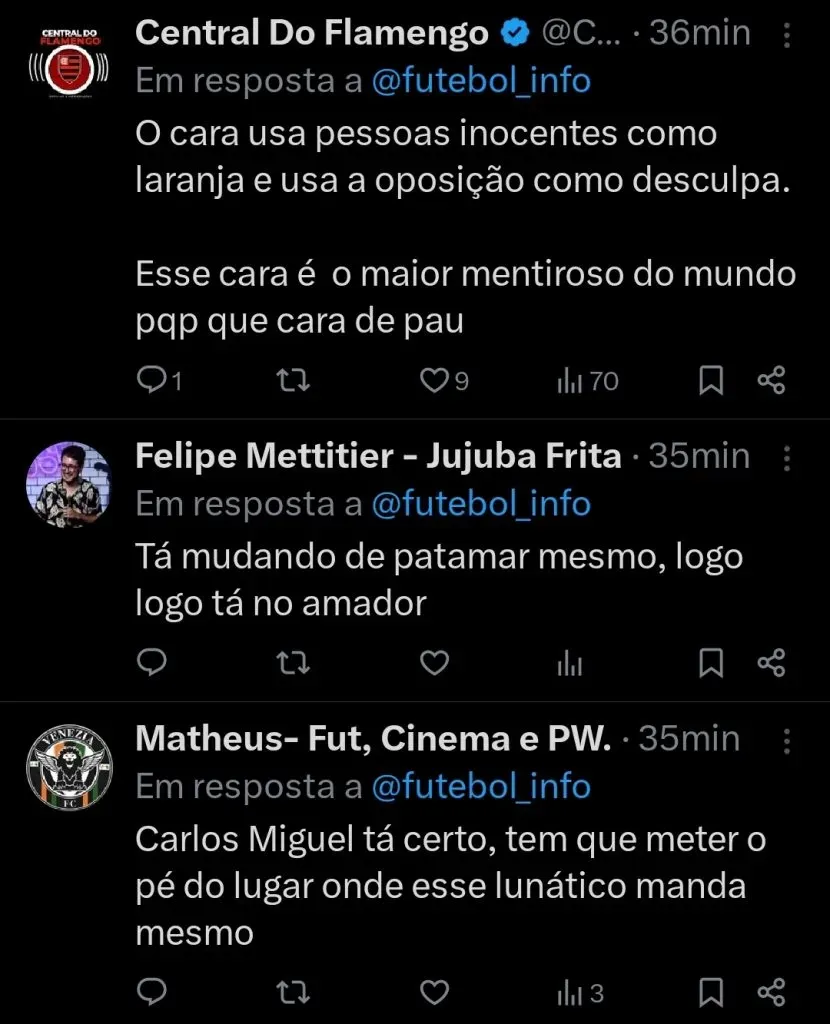Open Central Do Flamengo's profile picture
Image resolution: width=830 pixels, height=1024 pixels.
[x=69, y=66]
